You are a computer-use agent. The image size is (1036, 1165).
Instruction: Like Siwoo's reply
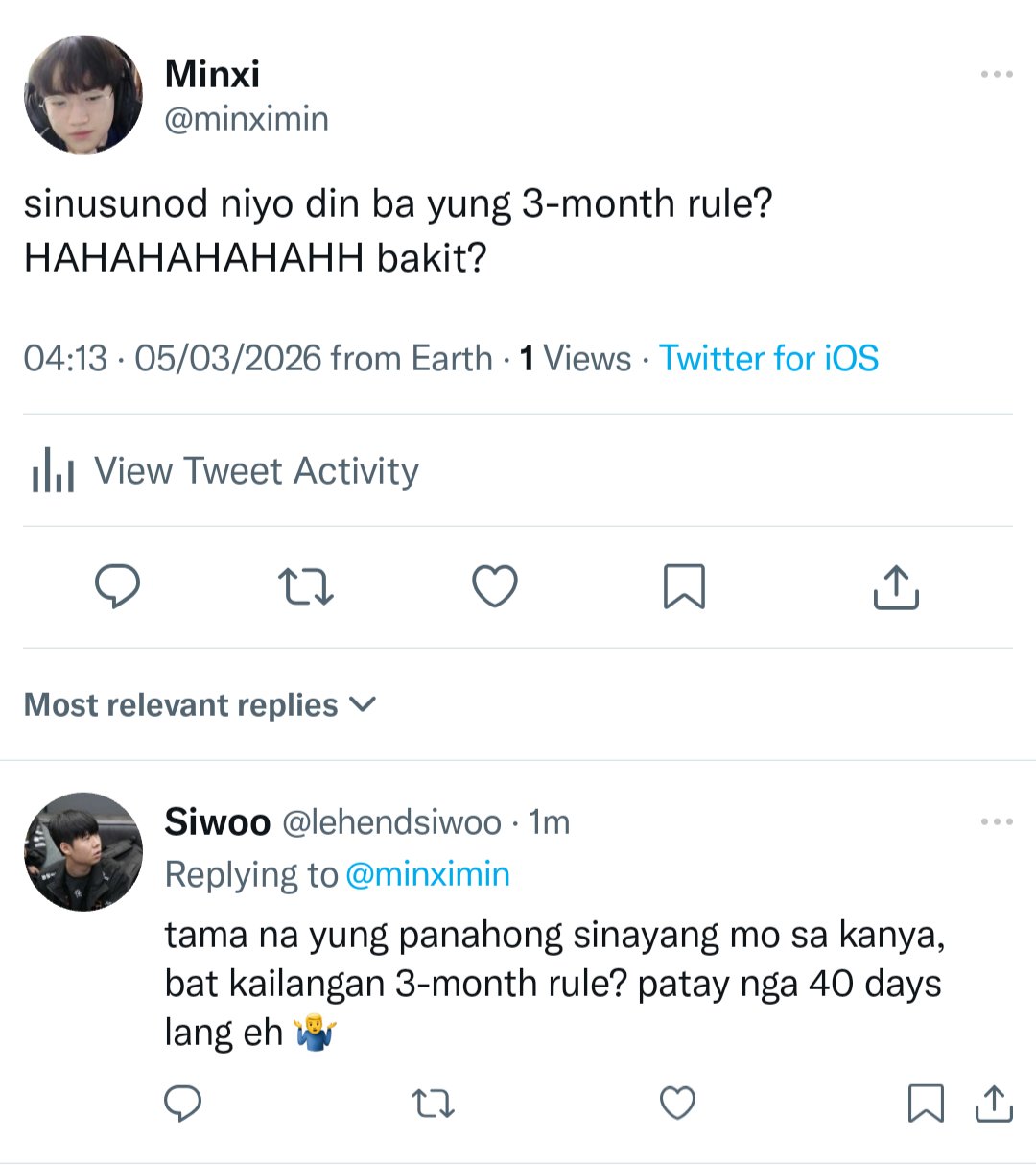pyautogui.click(x=677, y=1104)
